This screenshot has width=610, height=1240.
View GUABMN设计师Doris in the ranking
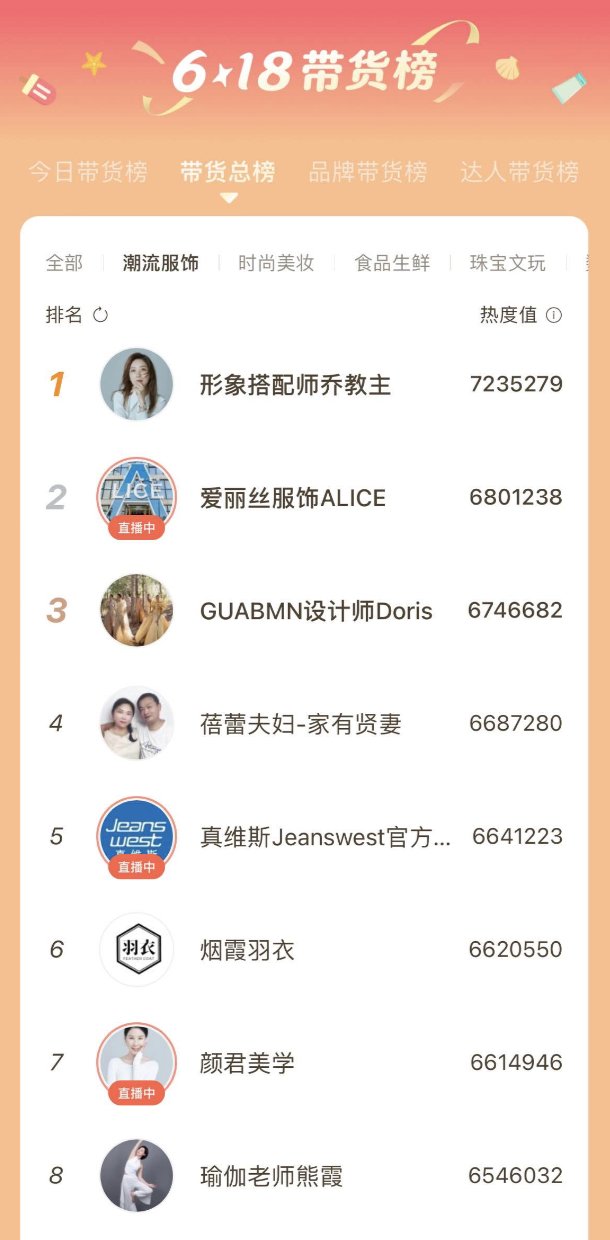pyautogui.click(x=316, y=611)
